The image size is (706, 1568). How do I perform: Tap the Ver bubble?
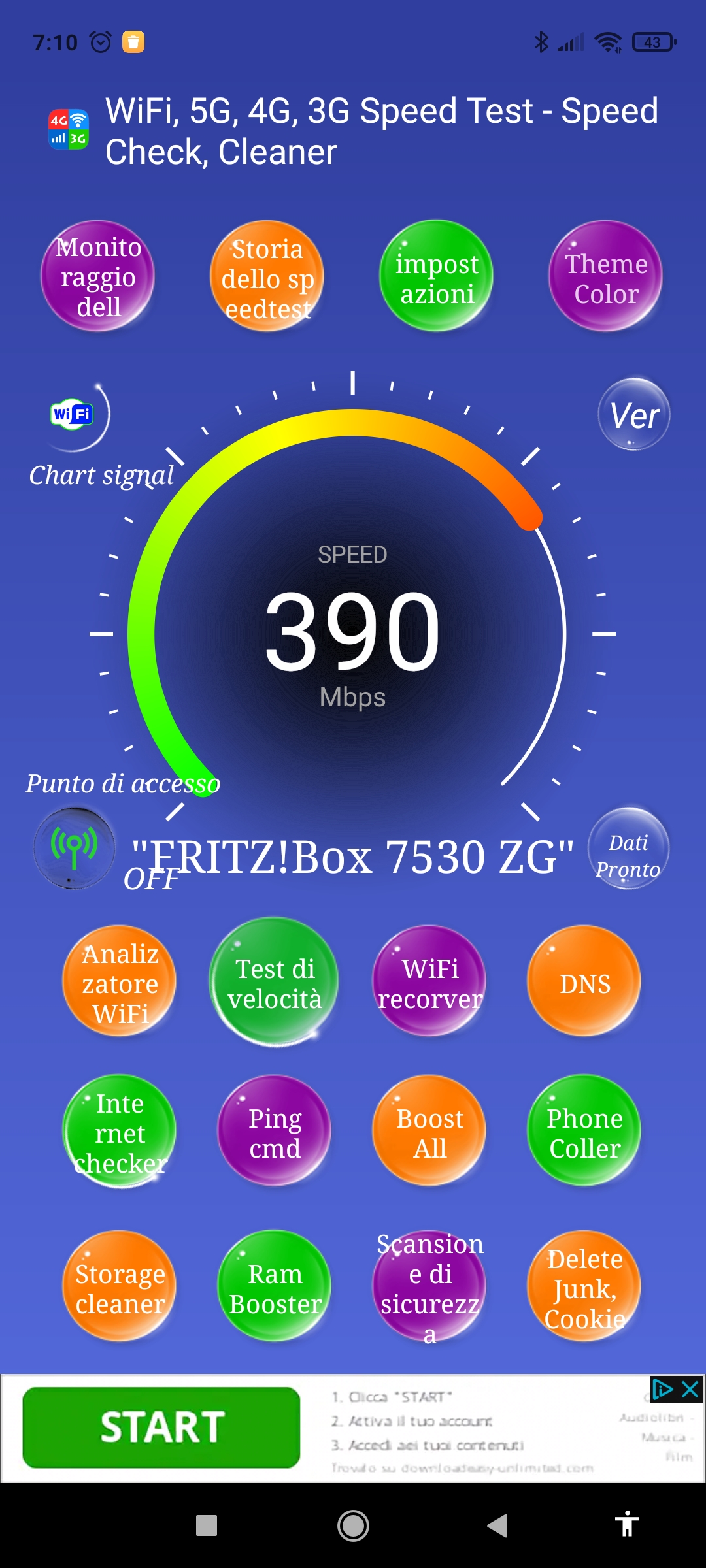pos(634,415)
